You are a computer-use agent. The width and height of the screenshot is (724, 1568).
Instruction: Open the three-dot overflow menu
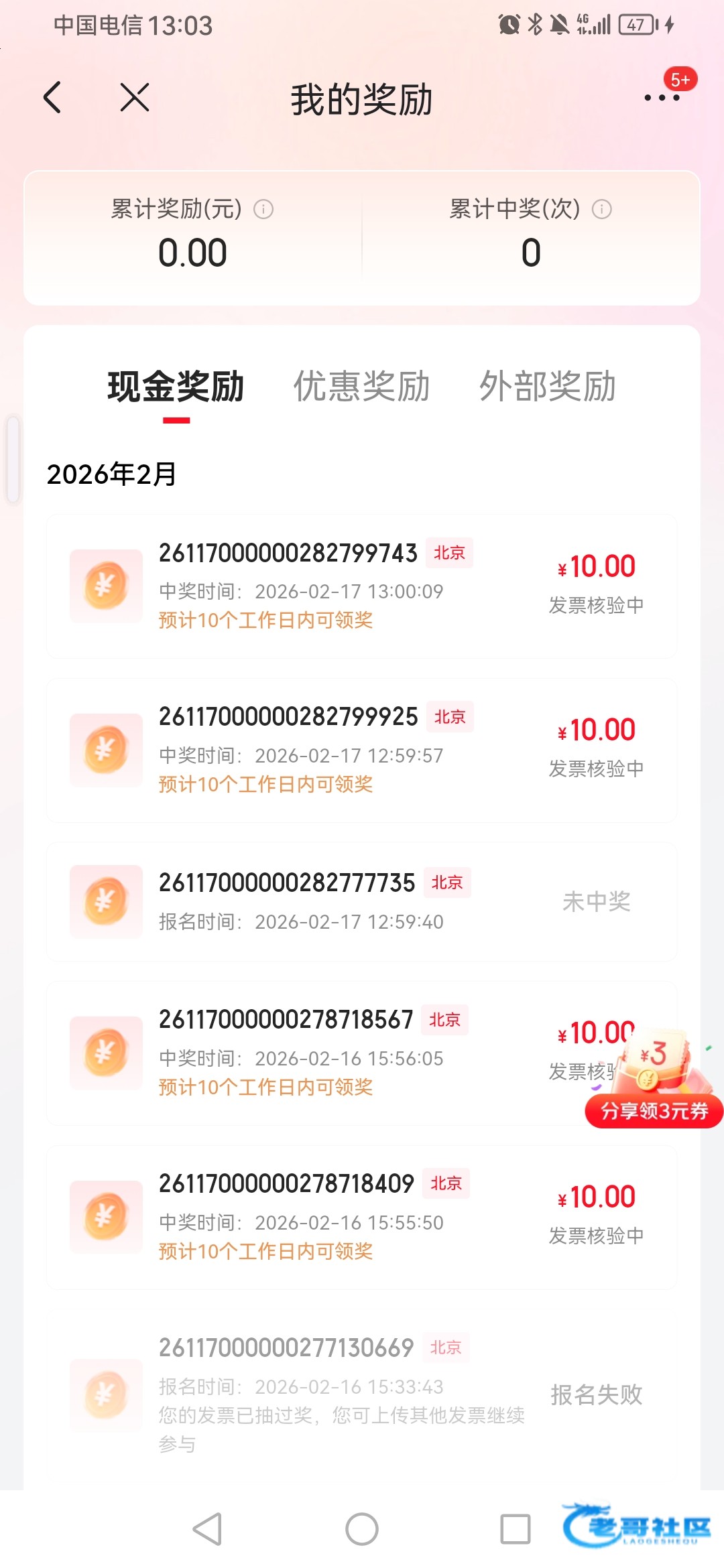(661, 98)
